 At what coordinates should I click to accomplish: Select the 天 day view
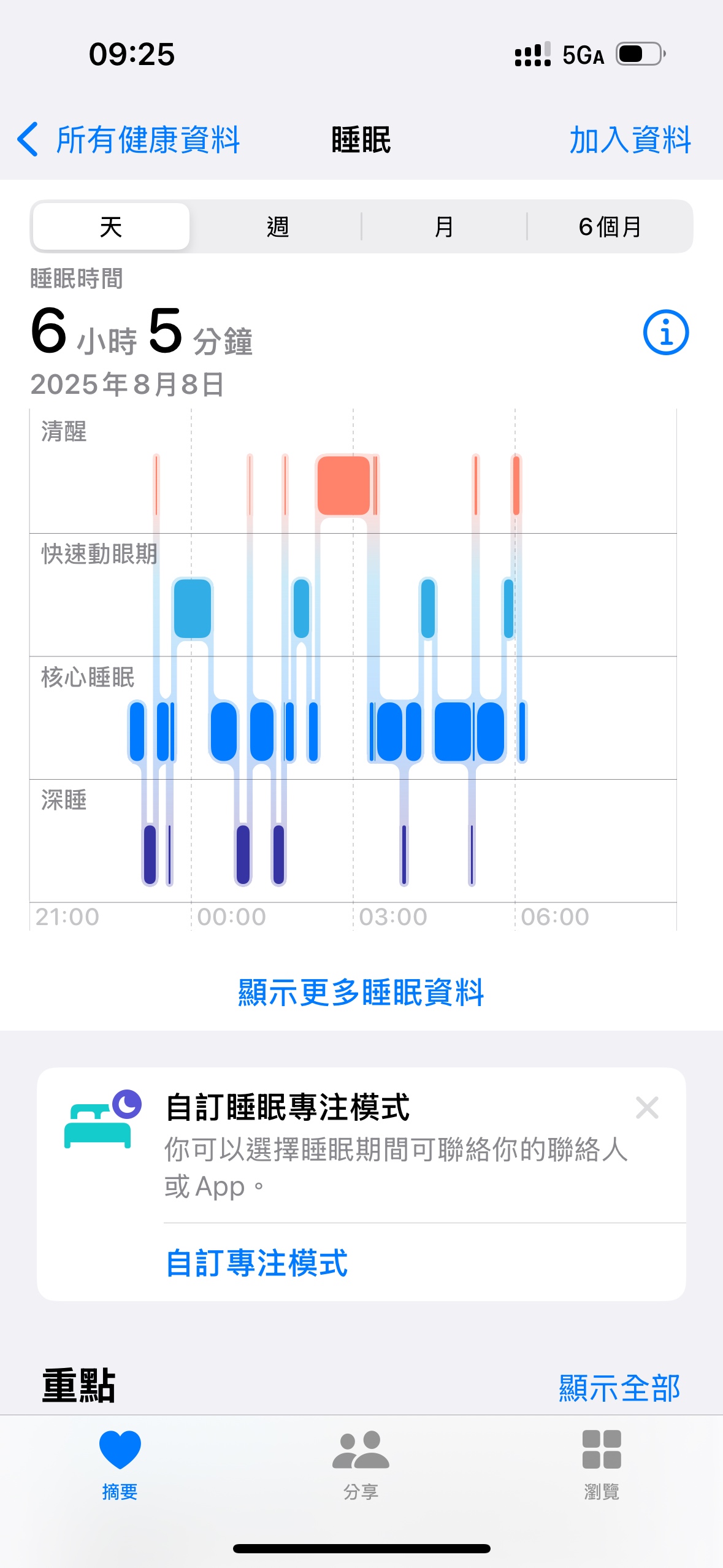[111, 227]
